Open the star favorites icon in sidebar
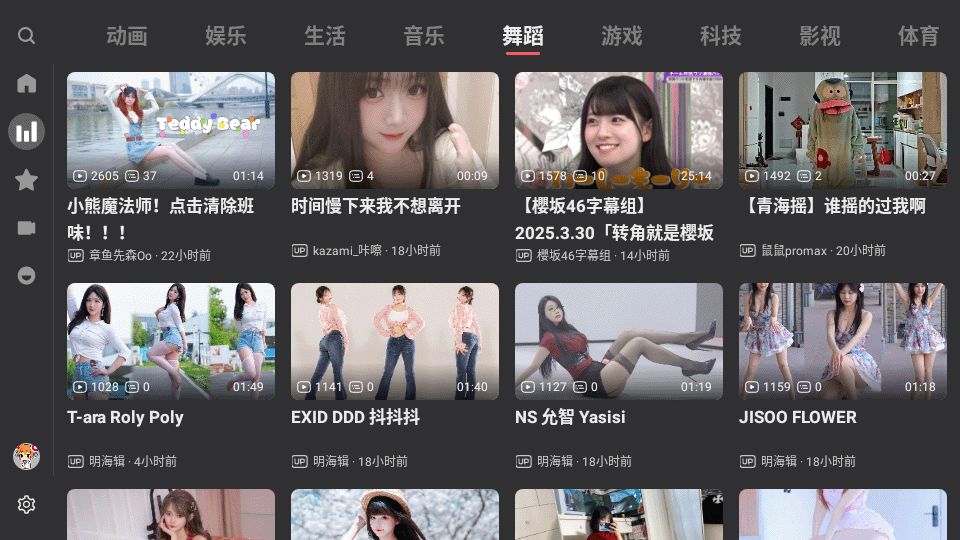 point(27,180)
